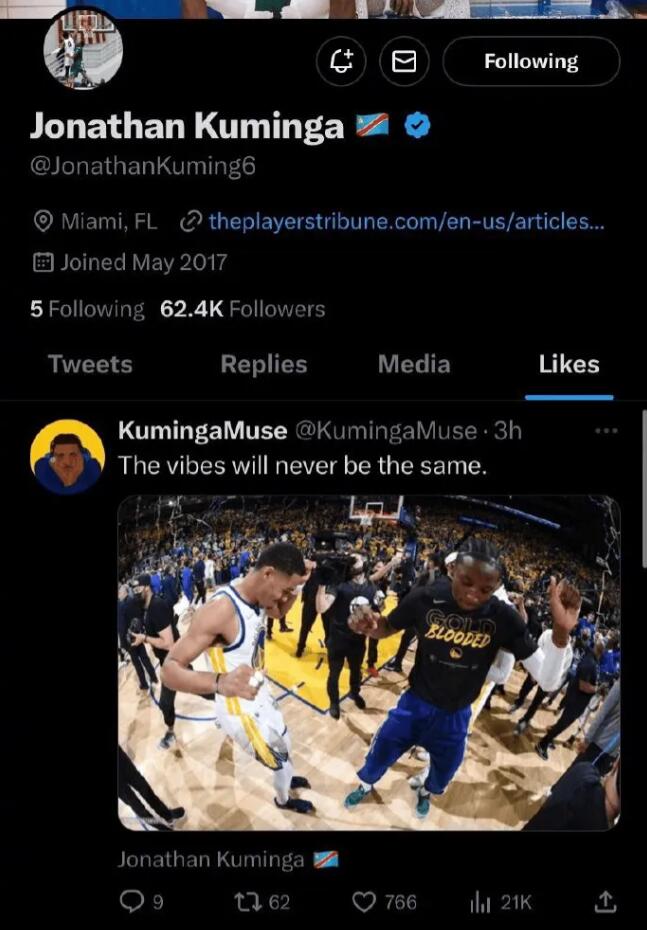Select the Likes tab
Screen dimensions: 647x930
pyautogui.click(x=568, y=365)
